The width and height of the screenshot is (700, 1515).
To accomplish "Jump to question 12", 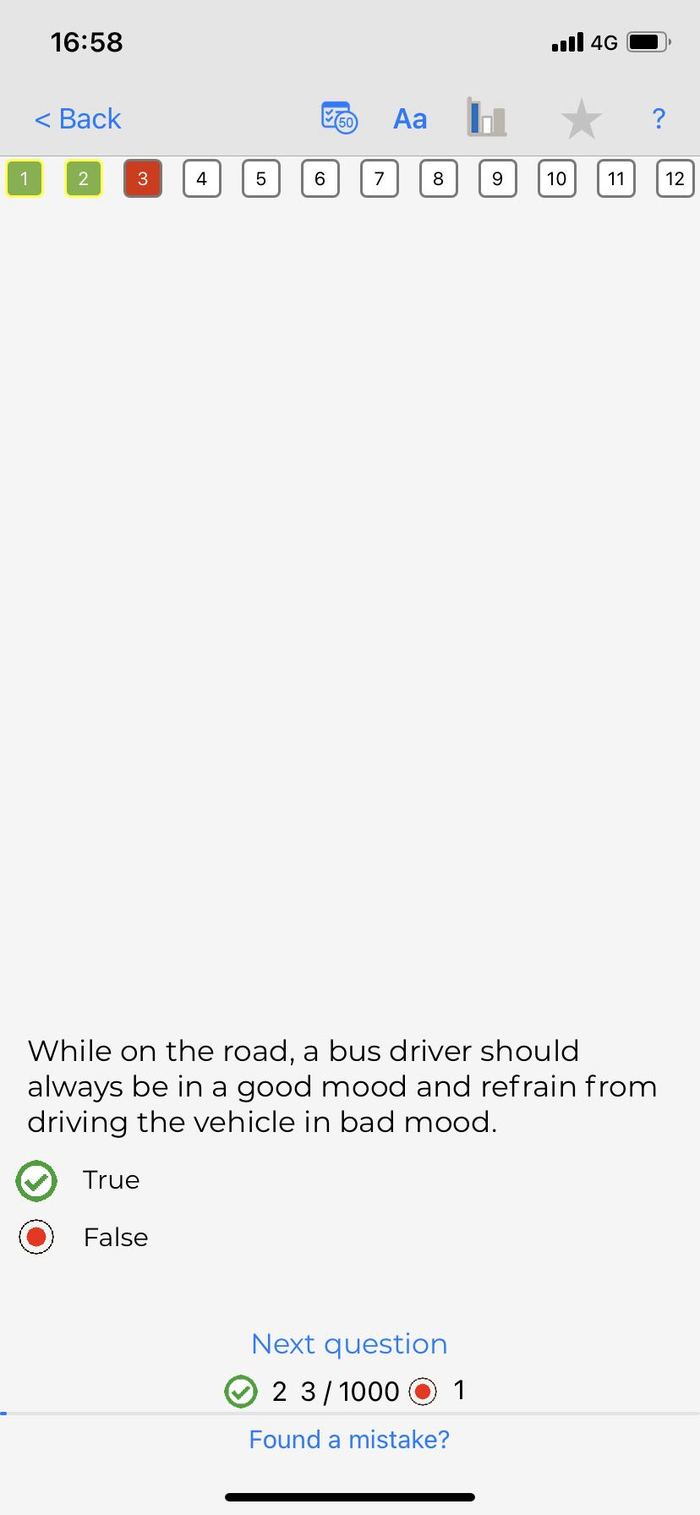I will [675, 179].
